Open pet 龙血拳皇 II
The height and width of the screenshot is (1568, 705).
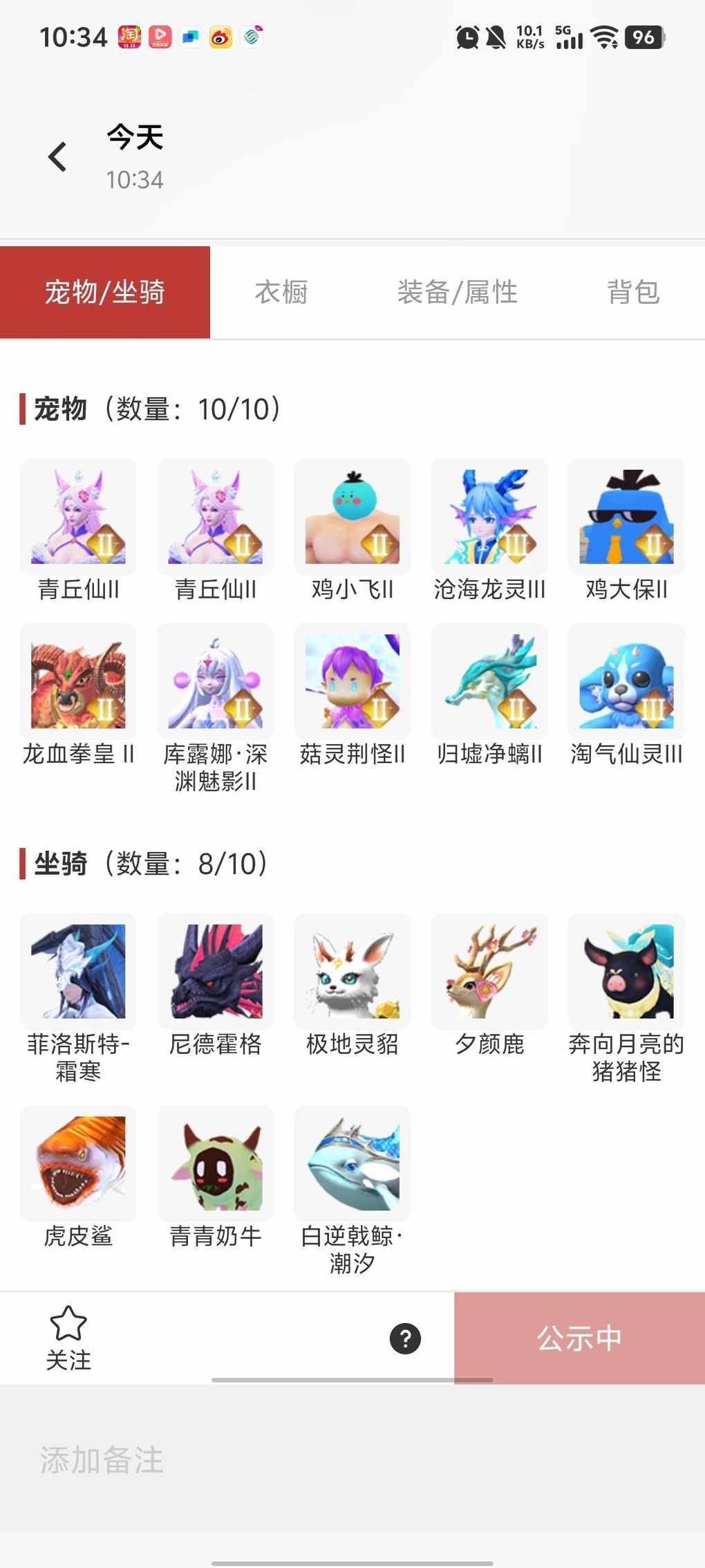(78, 681)
